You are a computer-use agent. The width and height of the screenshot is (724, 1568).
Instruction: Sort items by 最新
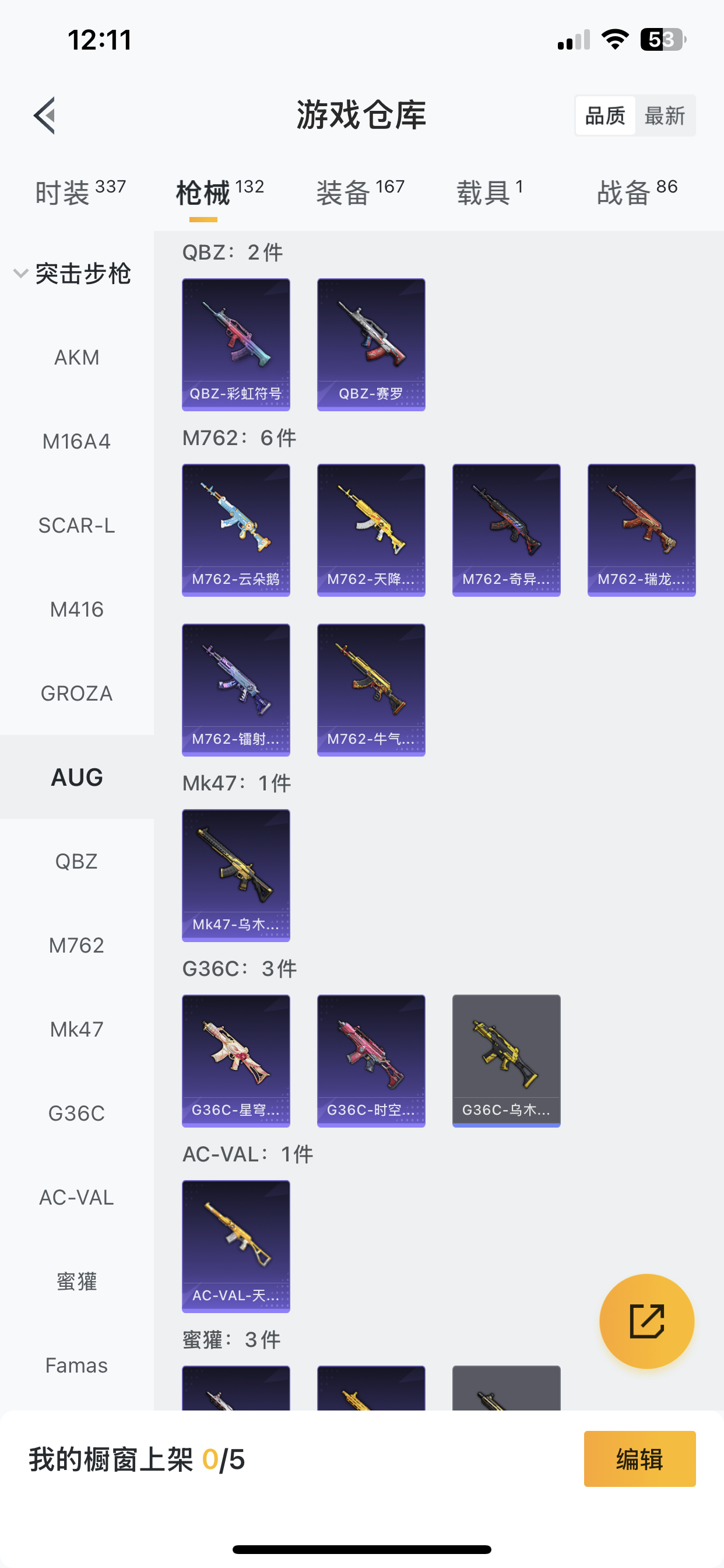665,115
